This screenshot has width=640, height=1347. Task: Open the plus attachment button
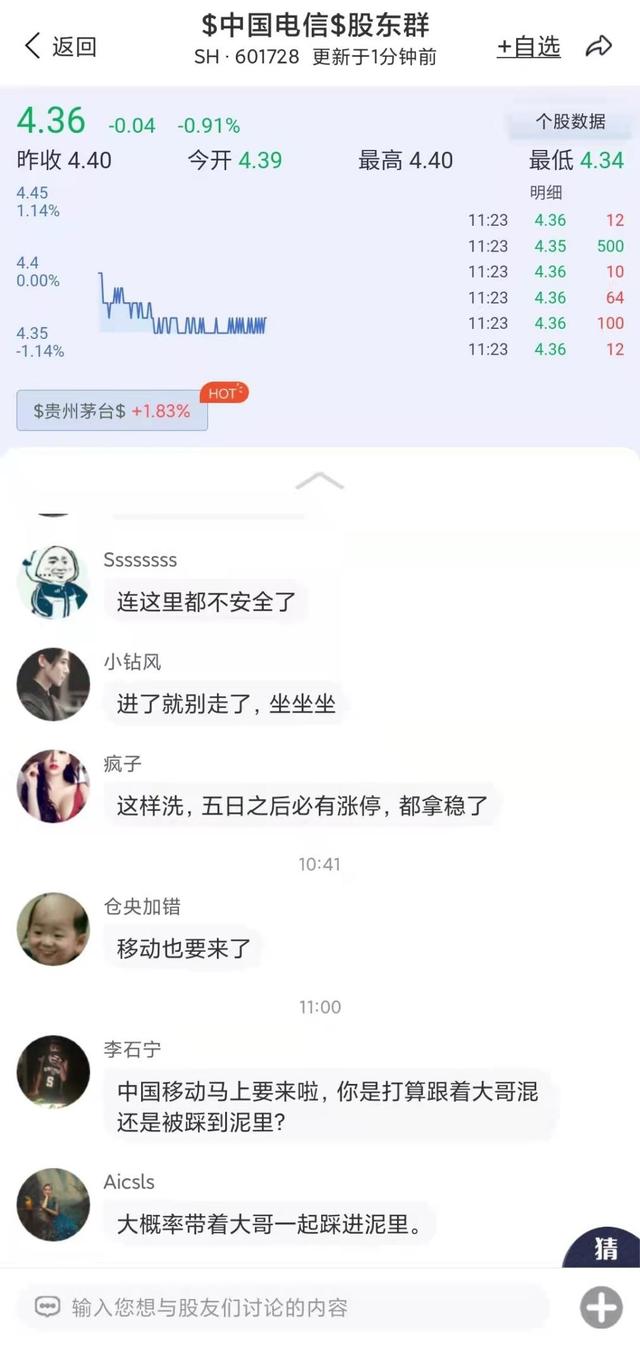pos(601,1307)
